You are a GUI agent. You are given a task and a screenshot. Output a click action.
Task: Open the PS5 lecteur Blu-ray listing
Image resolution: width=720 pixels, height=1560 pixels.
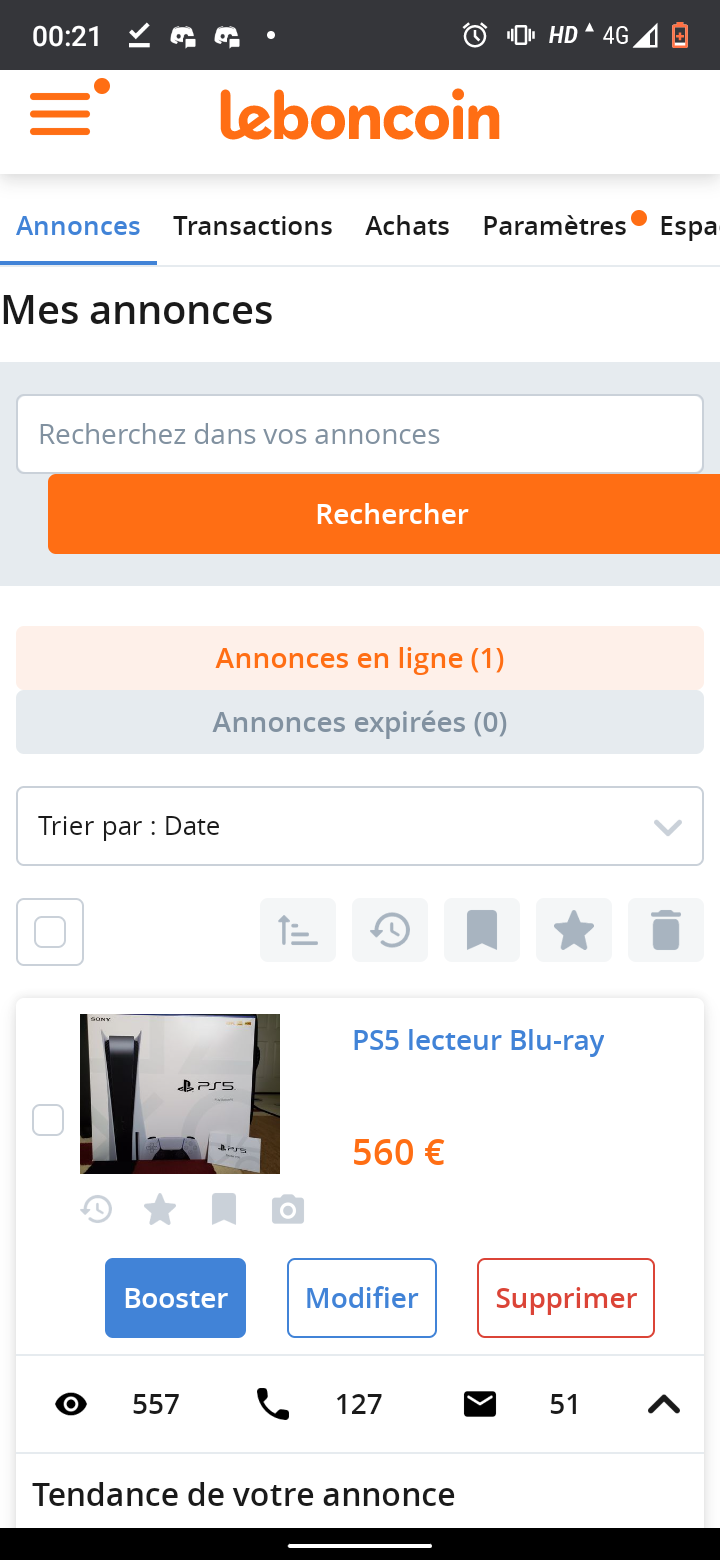pos(478,1041)
